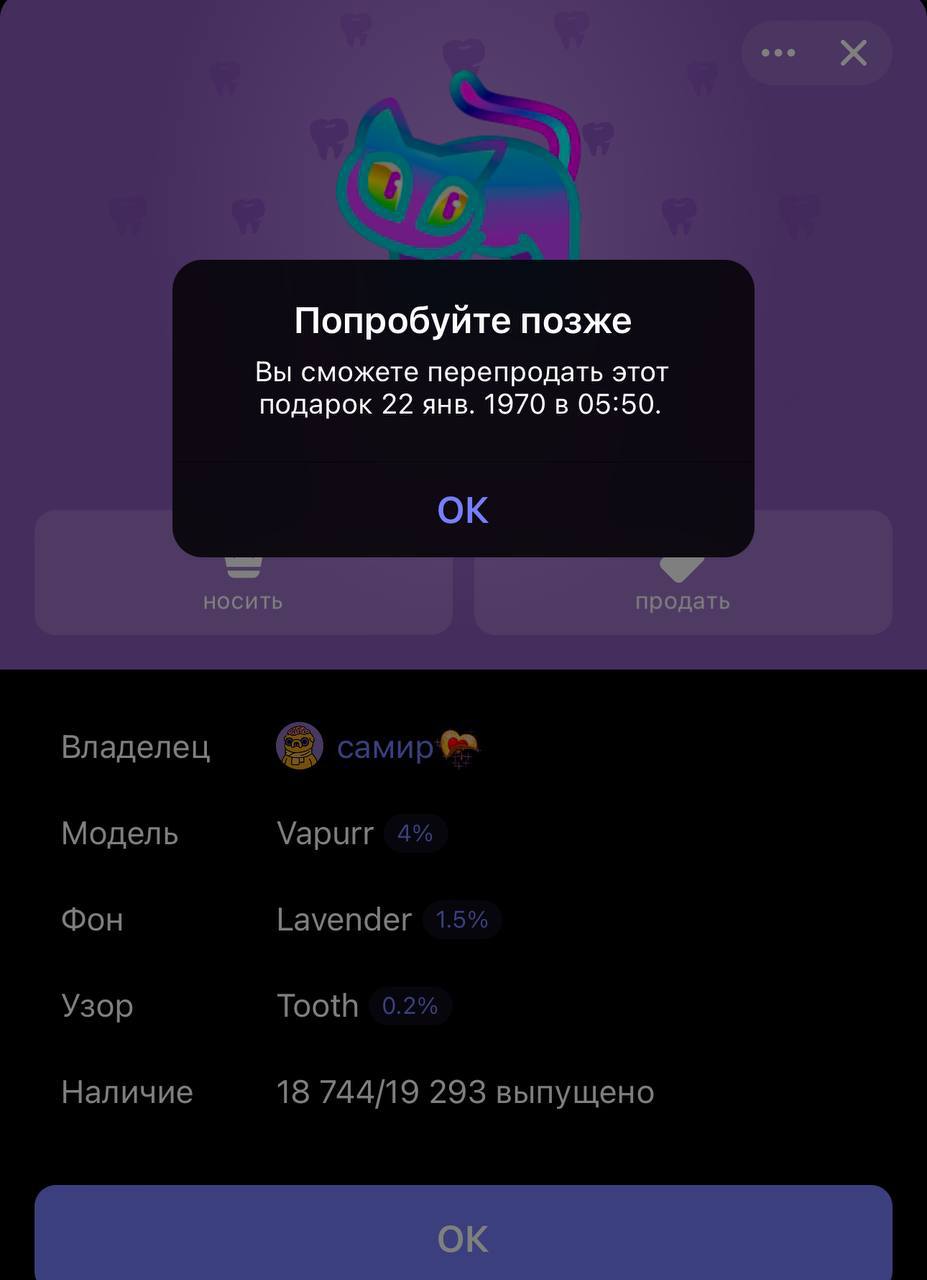This screenshot has height=1280, width=927.
Task: Tap the 0.2% badge next to Tooth
Action: (x=410, y=1006)
